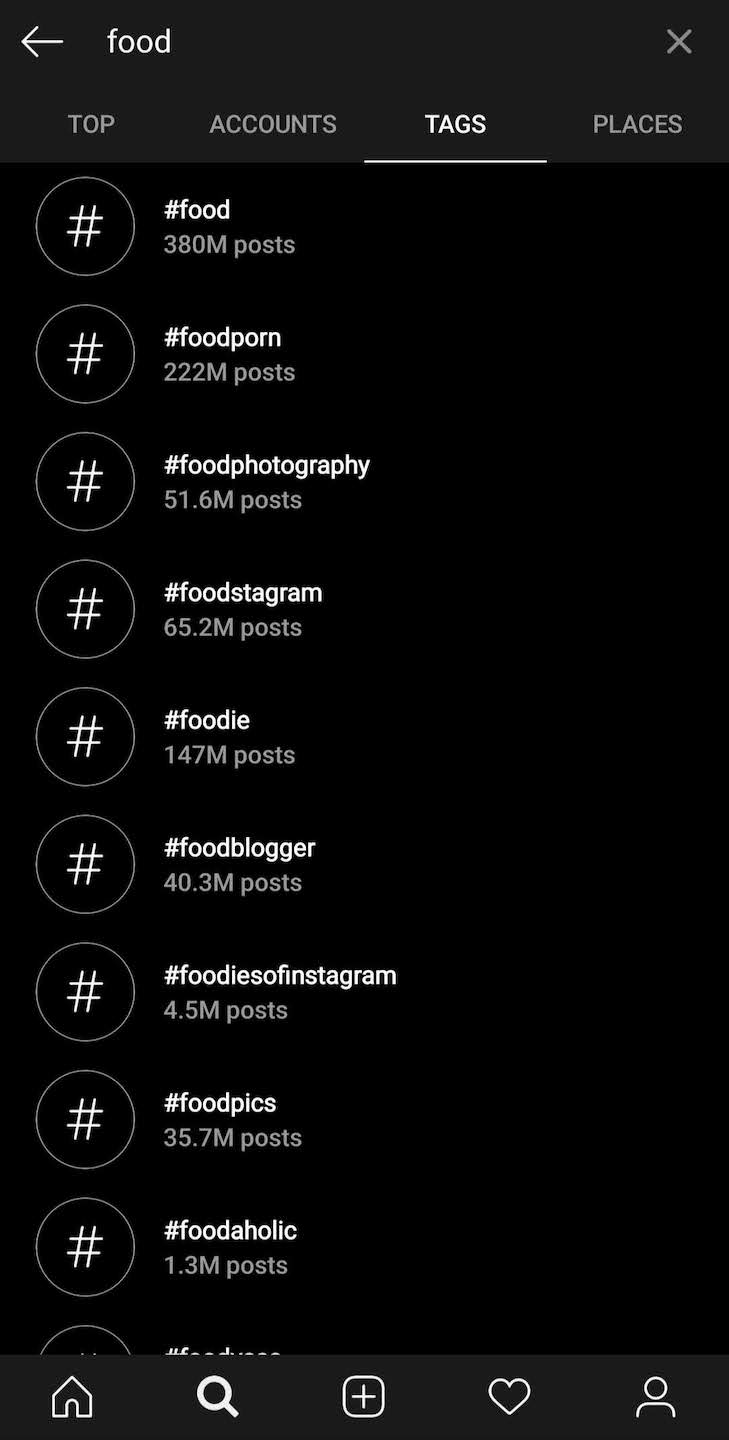
Task: Switch to the Places tab
Action: 637,124
